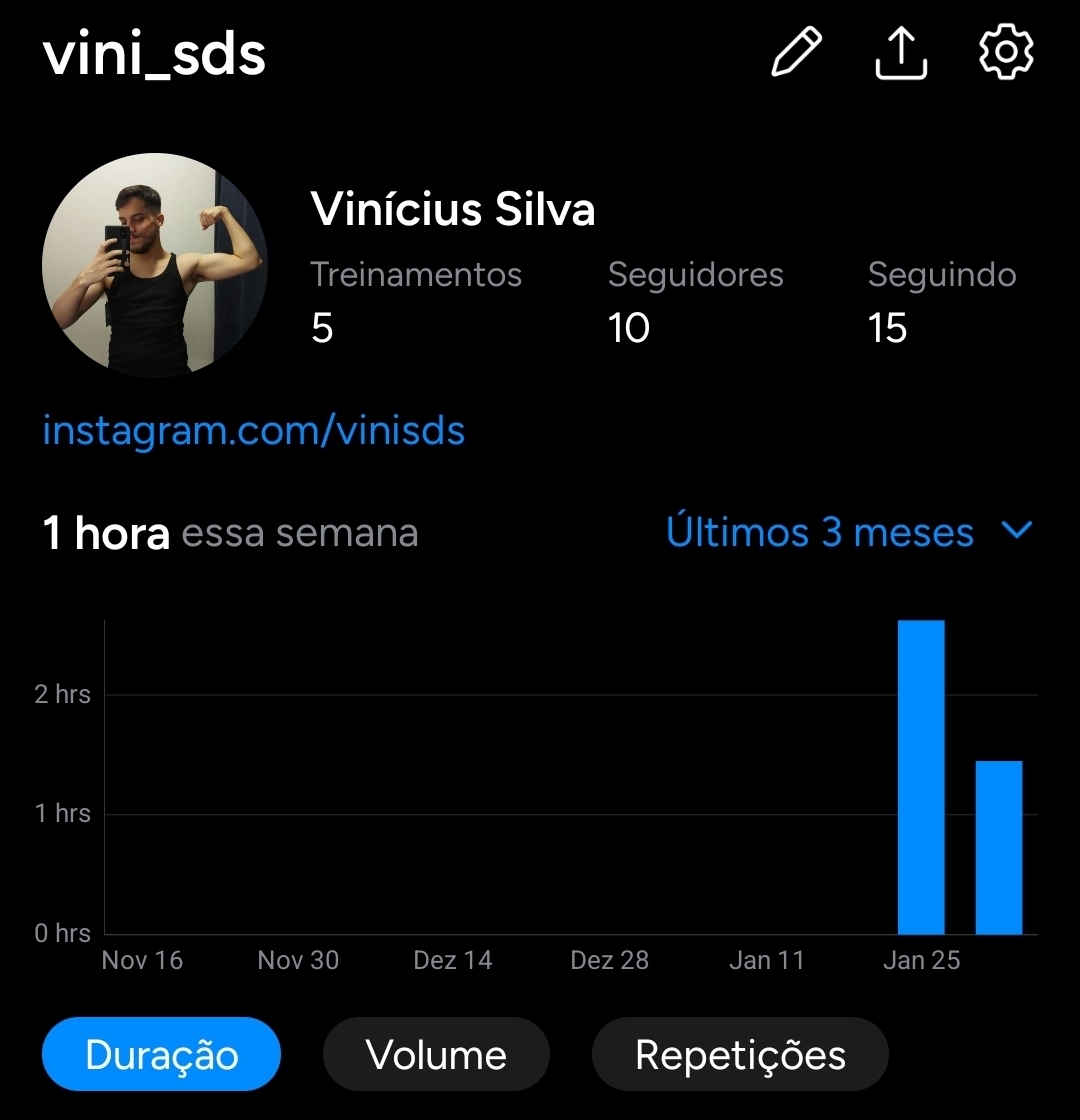Show the Repetições chart
Image resolution: width=1080 pixels, height=1120 pixels.
click(740, 1055)
